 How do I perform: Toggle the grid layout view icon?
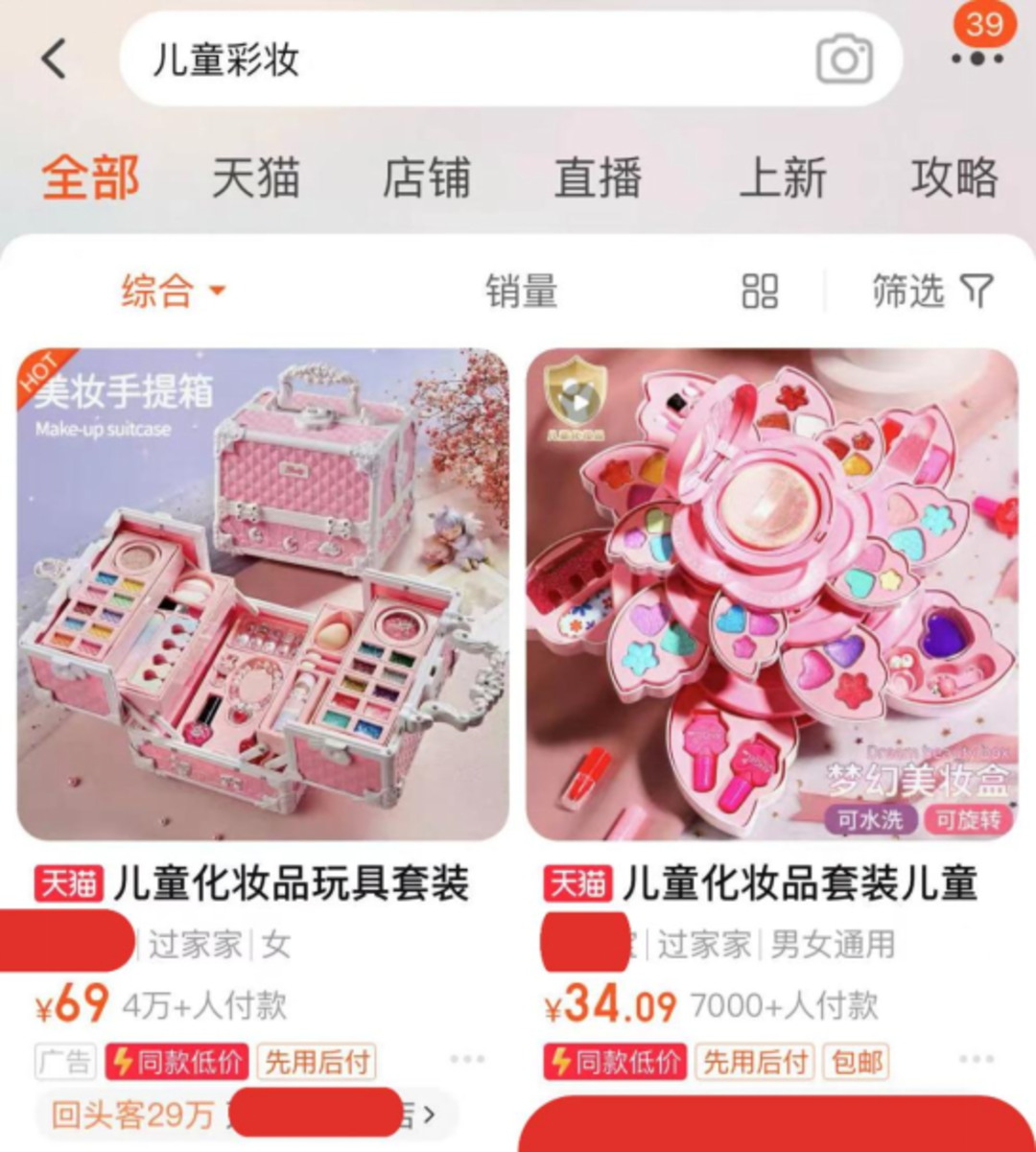coord(759,291)
